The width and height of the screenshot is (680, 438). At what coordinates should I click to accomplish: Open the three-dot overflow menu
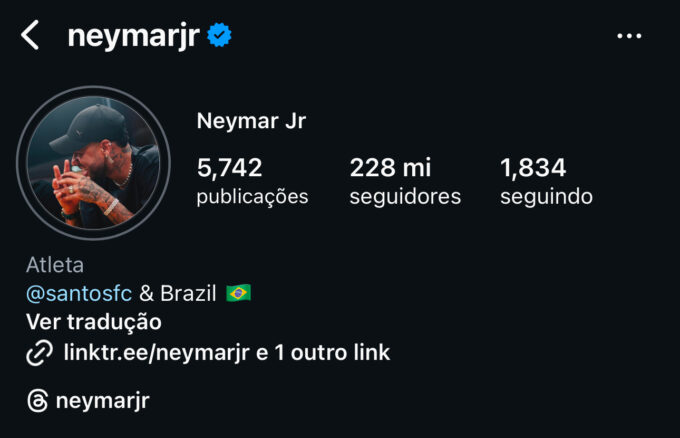[x=629, y=36]
